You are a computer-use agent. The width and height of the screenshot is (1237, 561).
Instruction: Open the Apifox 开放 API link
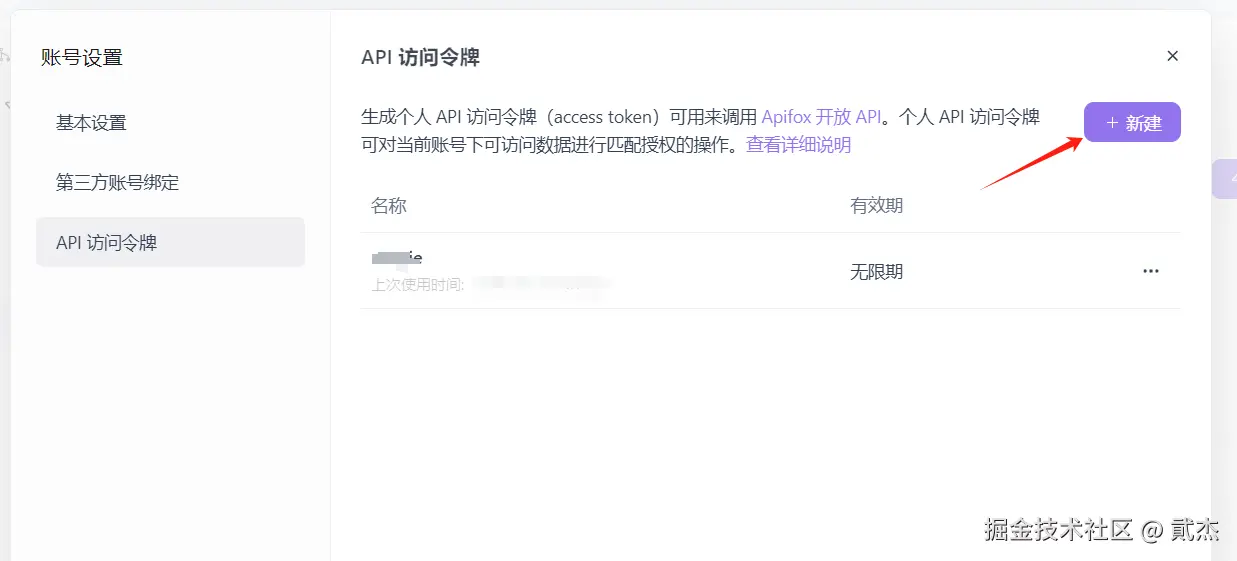pos(821,116)
